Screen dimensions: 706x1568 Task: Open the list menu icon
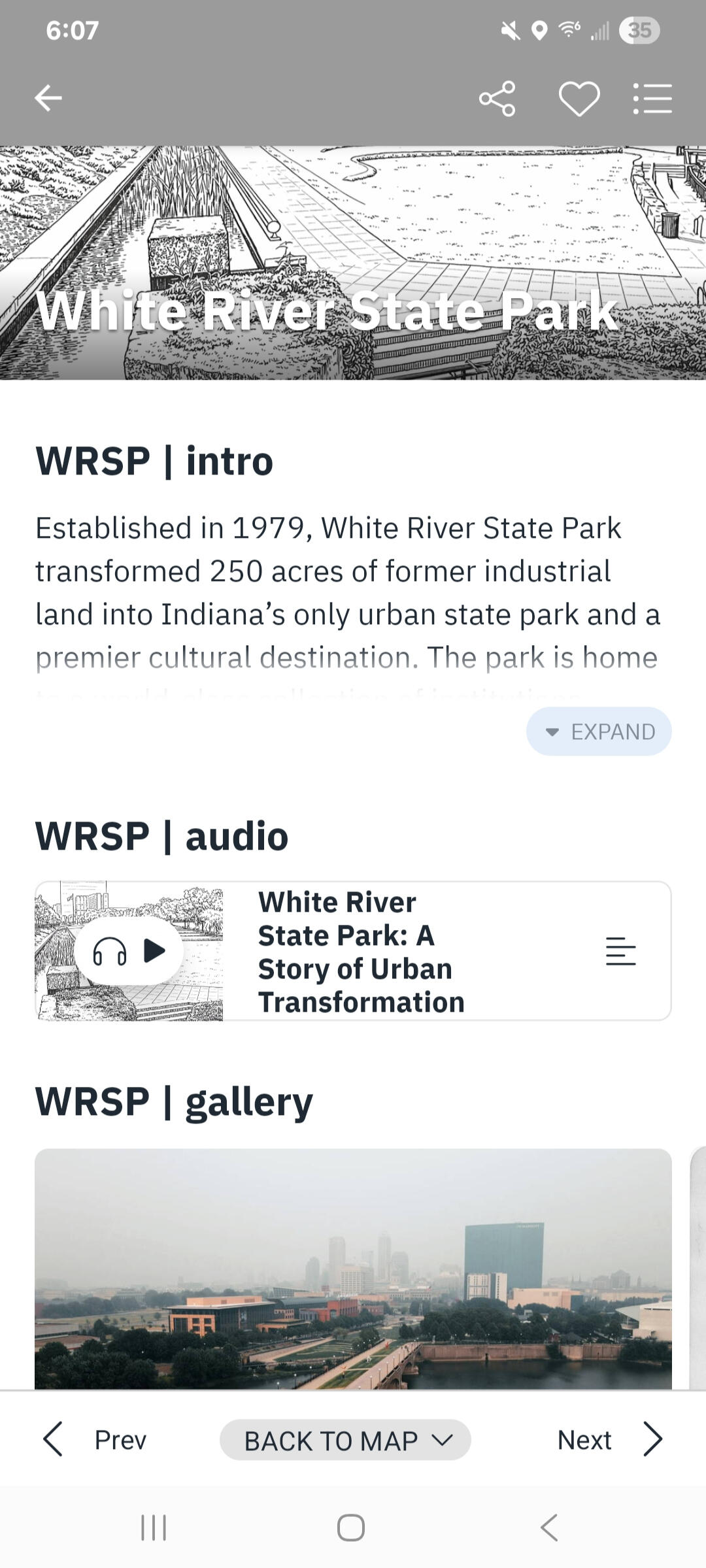pos(652,99)
